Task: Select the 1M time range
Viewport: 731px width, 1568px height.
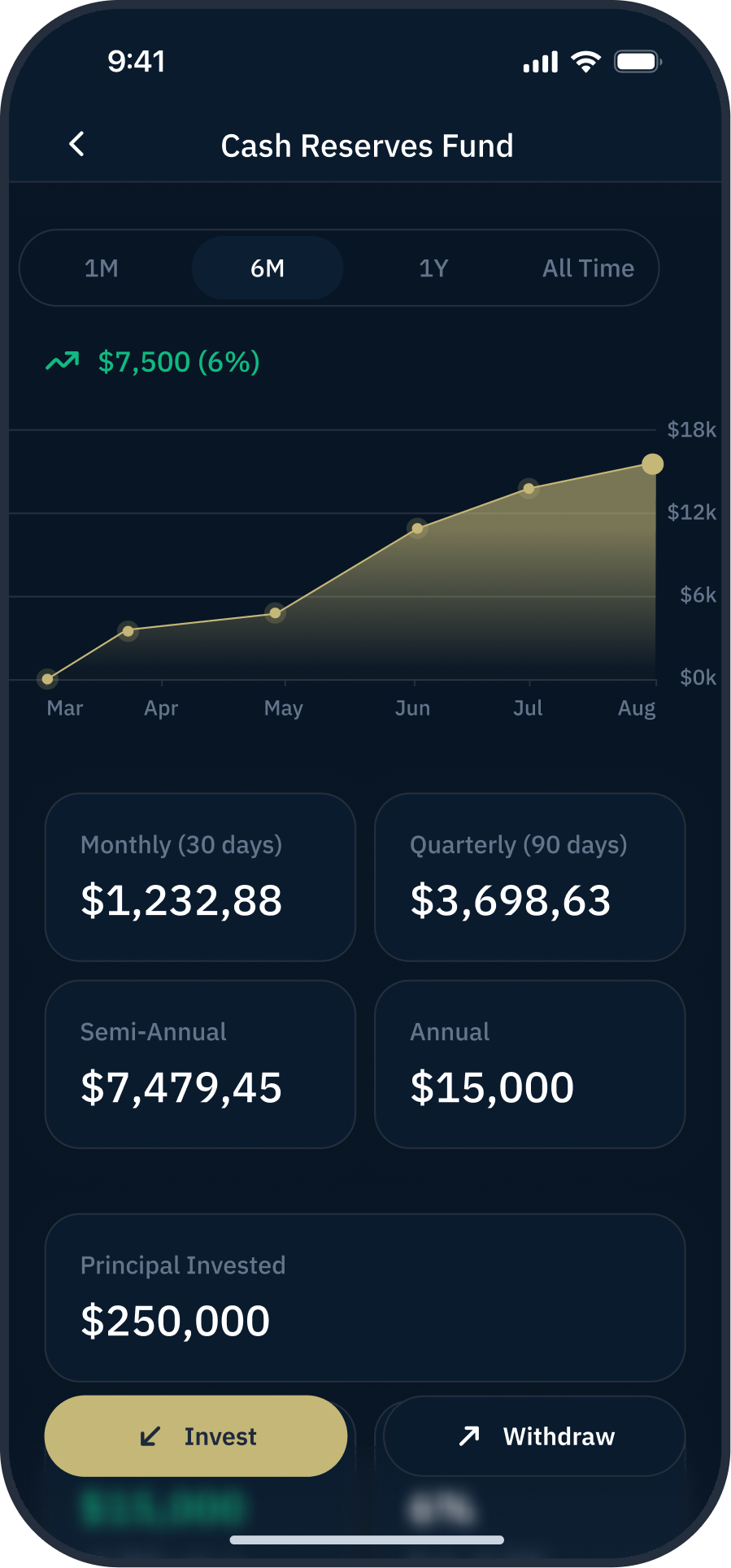Action: [x=101, y=268]
